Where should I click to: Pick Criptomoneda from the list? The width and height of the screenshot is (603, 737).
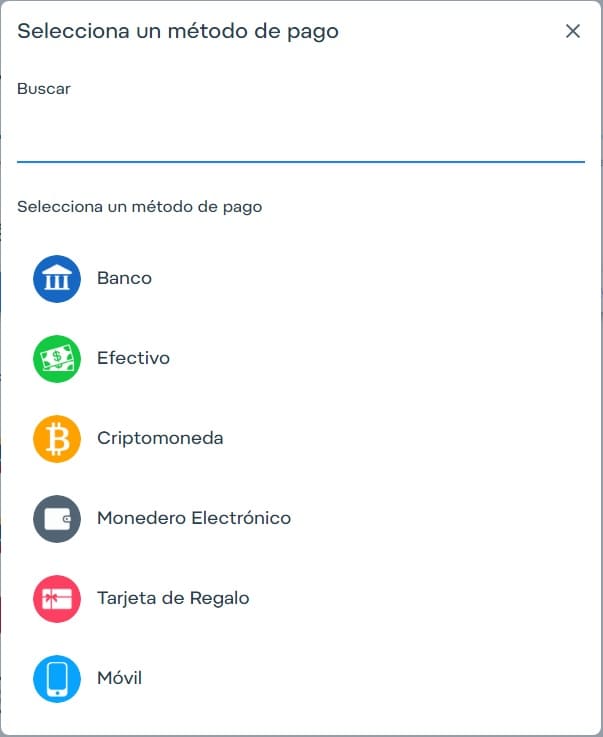[160, 438]
